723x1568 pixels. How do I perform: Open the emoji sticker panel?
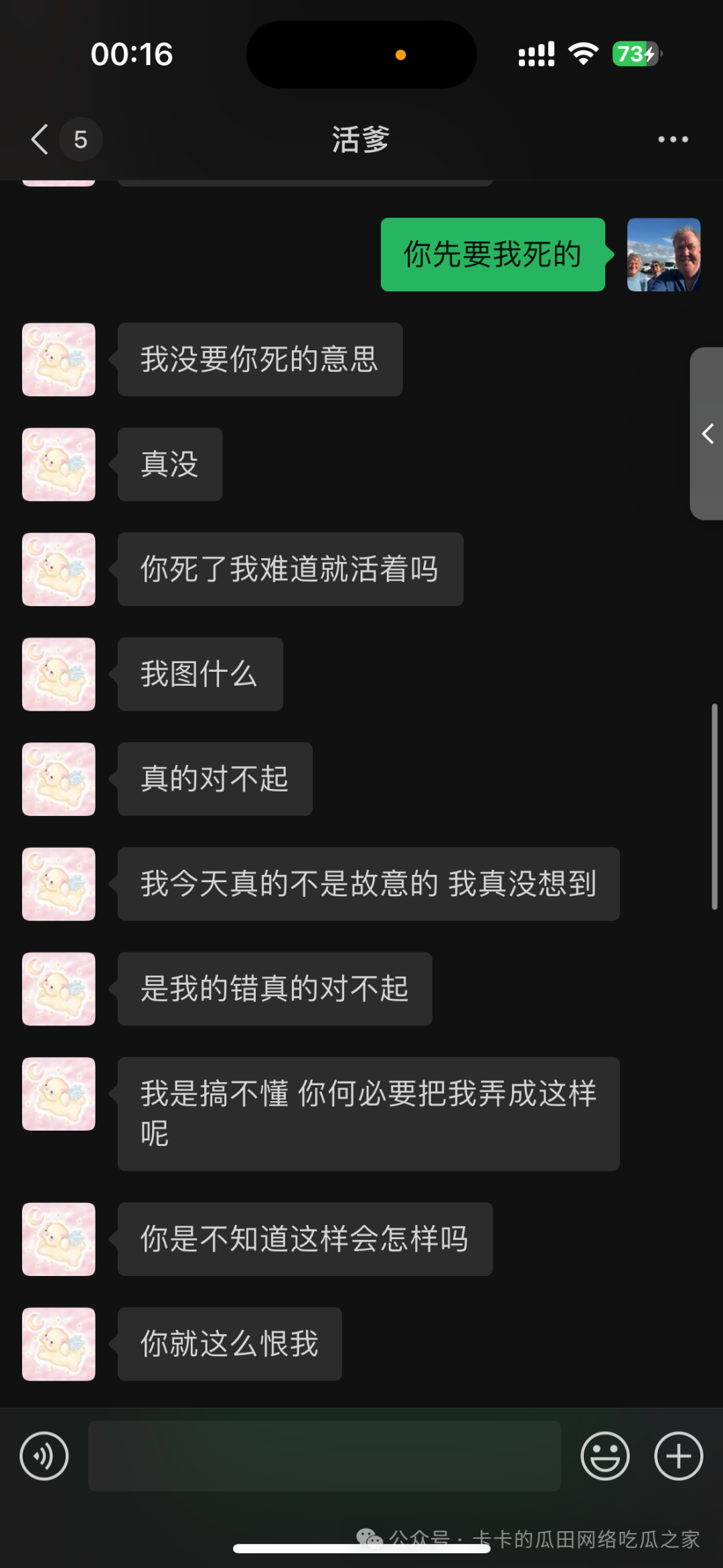pyautogui.click(x=605, y=1456)
